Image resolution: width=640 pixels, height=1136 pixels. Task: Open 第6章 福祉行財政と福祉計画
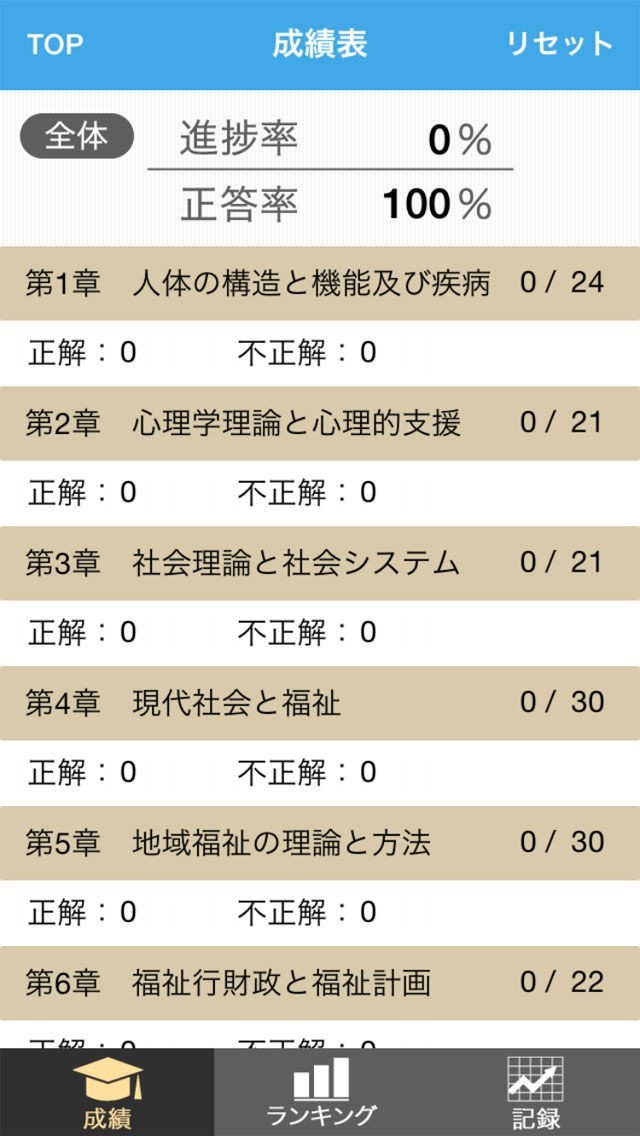click(x=320, y=982)
